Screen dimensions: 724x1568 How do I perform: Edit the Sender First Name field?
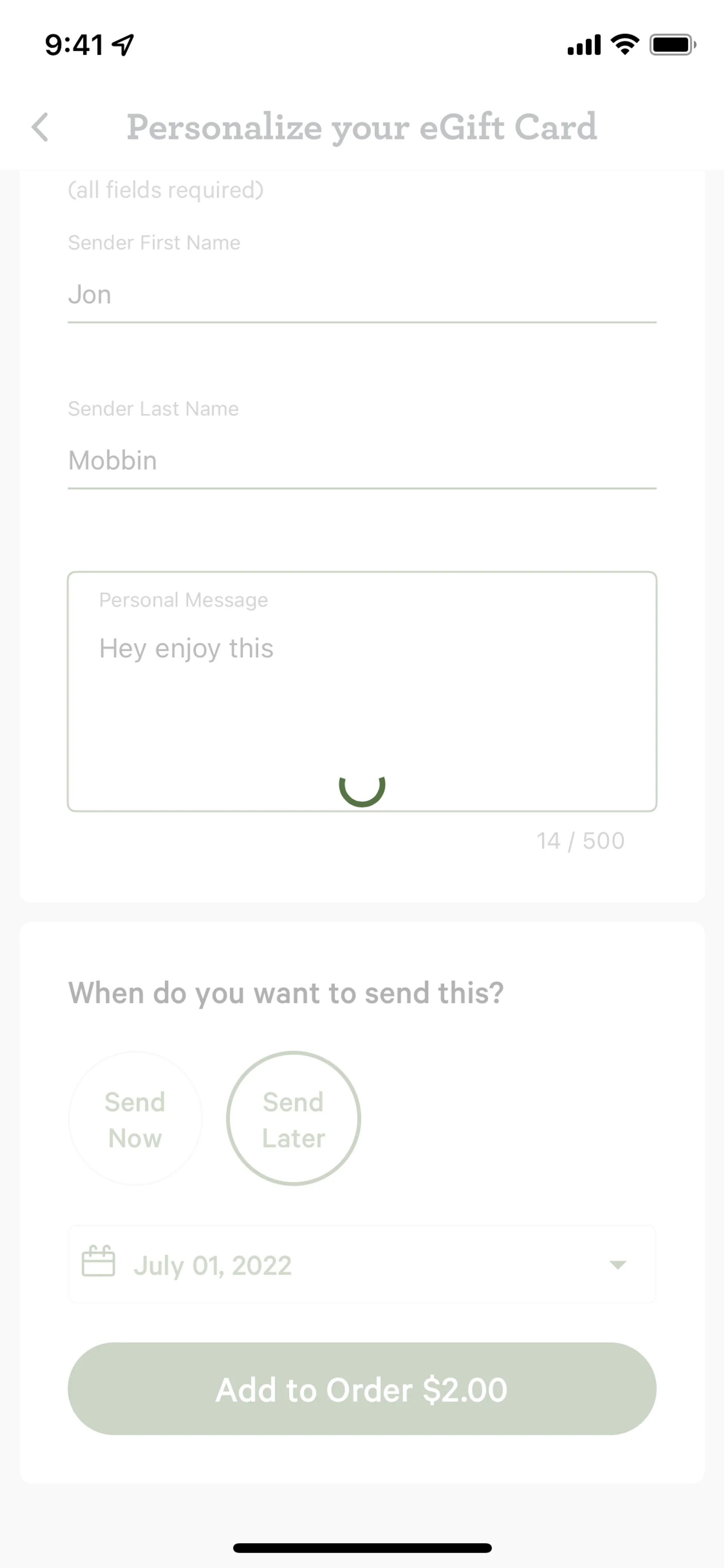click(x=361, y=296)
